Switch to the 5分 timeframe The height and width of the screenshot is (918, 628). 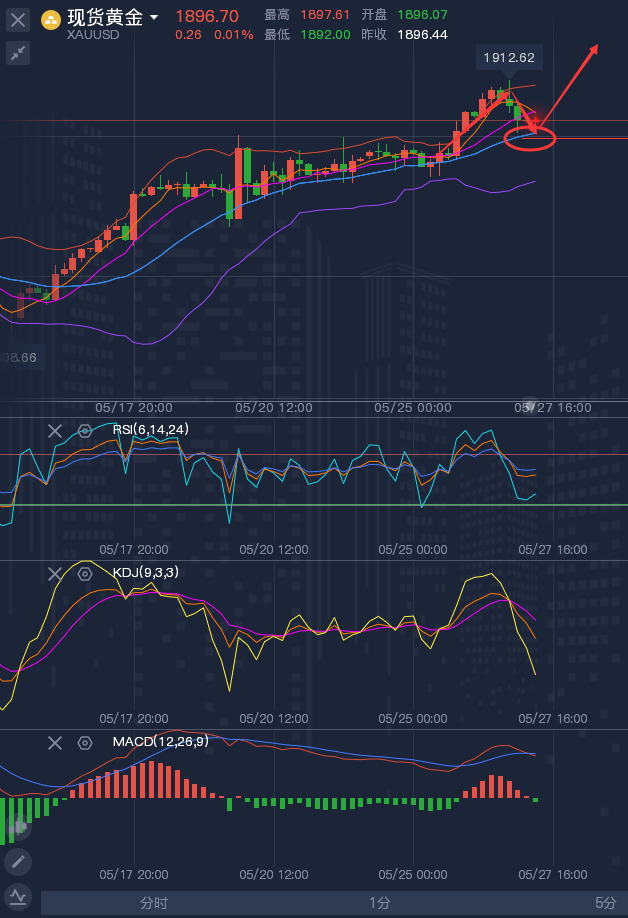tap(605, 903)
